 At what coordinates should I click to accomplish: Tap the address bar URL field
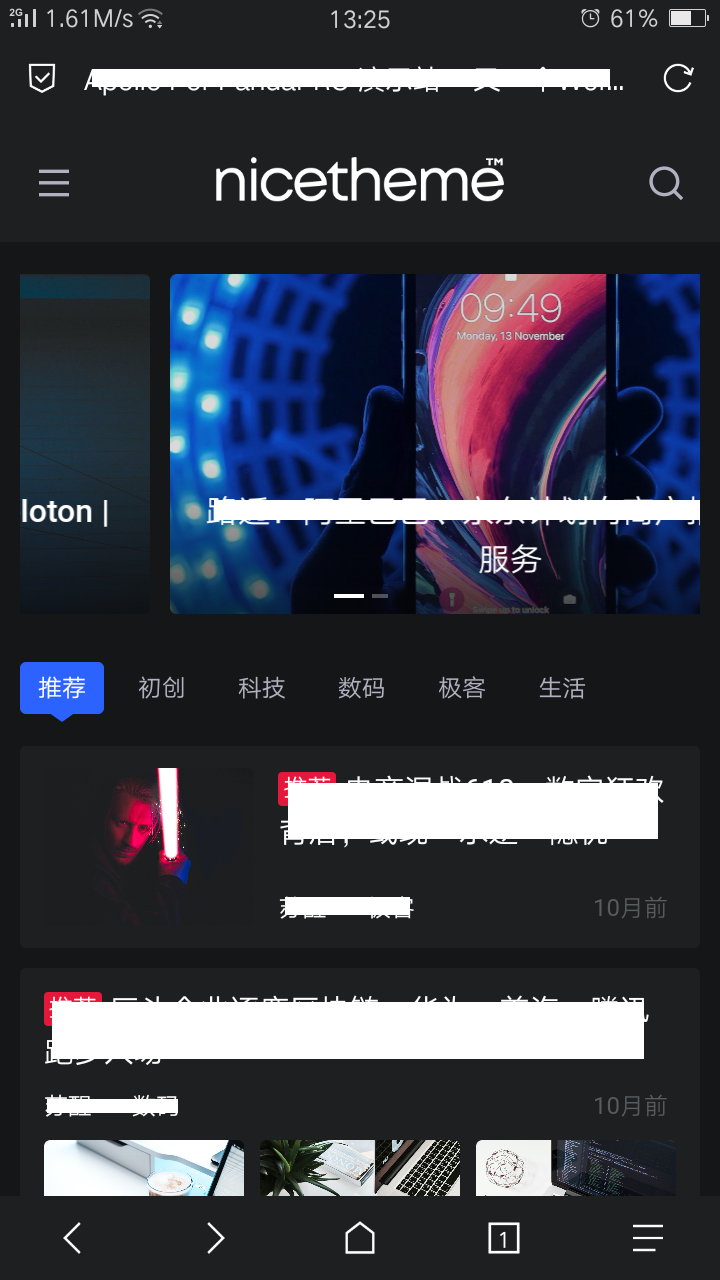[x=350, y=80]
